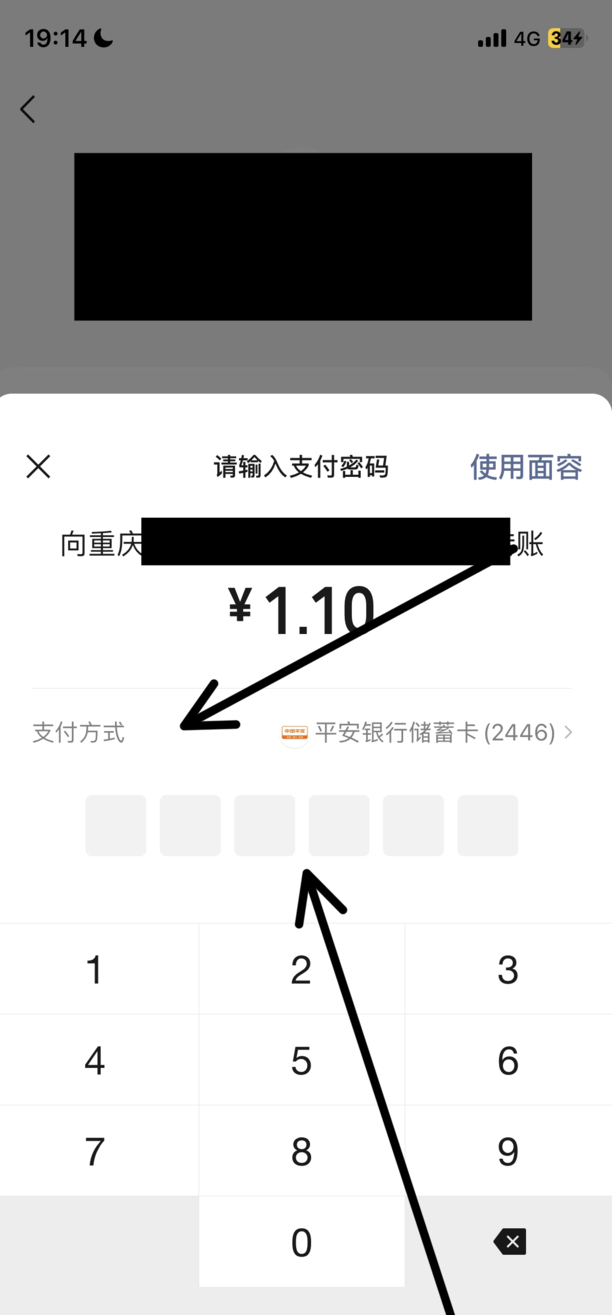Enter digit 8 on the keypad
The image size is (612, 1315).
tap(301, 1152)
